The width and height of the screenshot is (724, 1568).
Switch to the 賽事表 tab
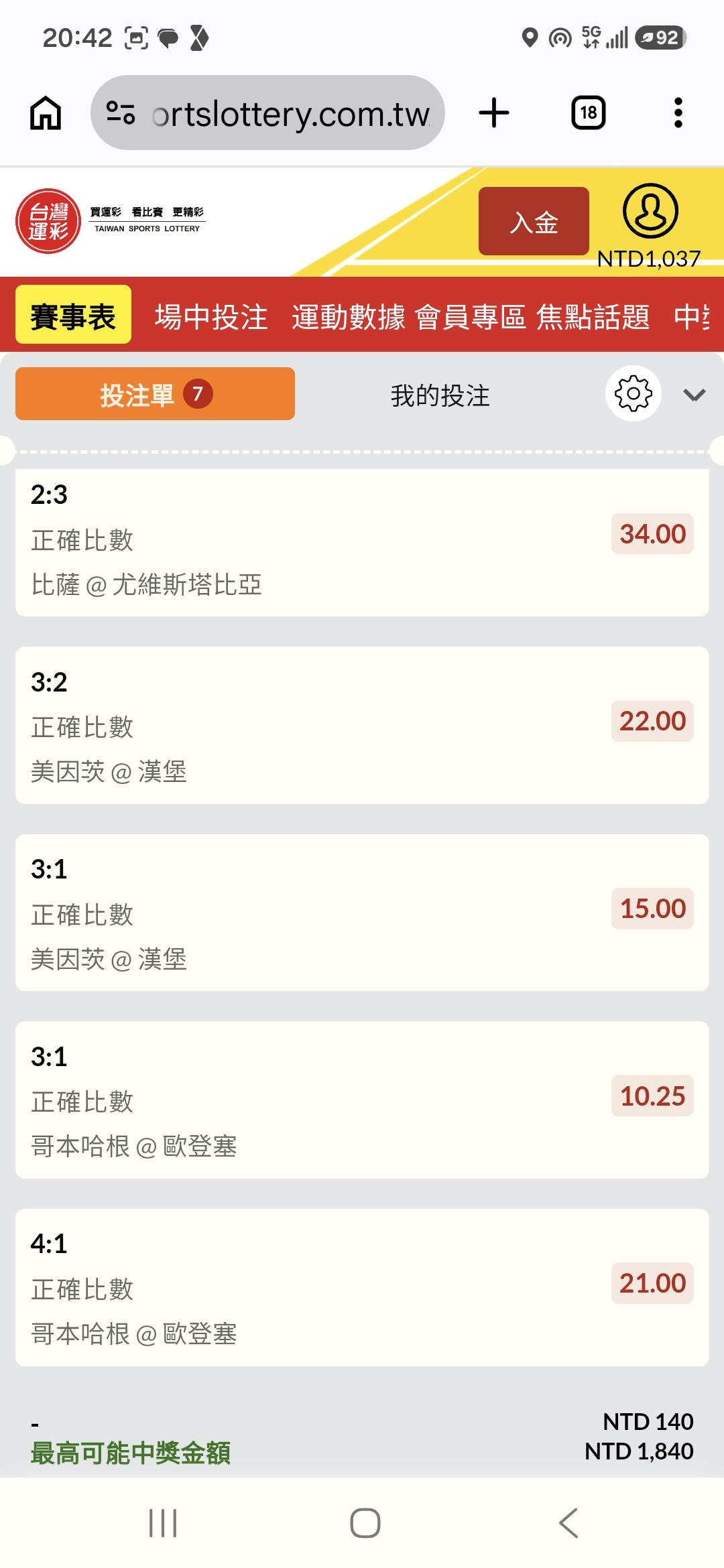pos(73,315)
